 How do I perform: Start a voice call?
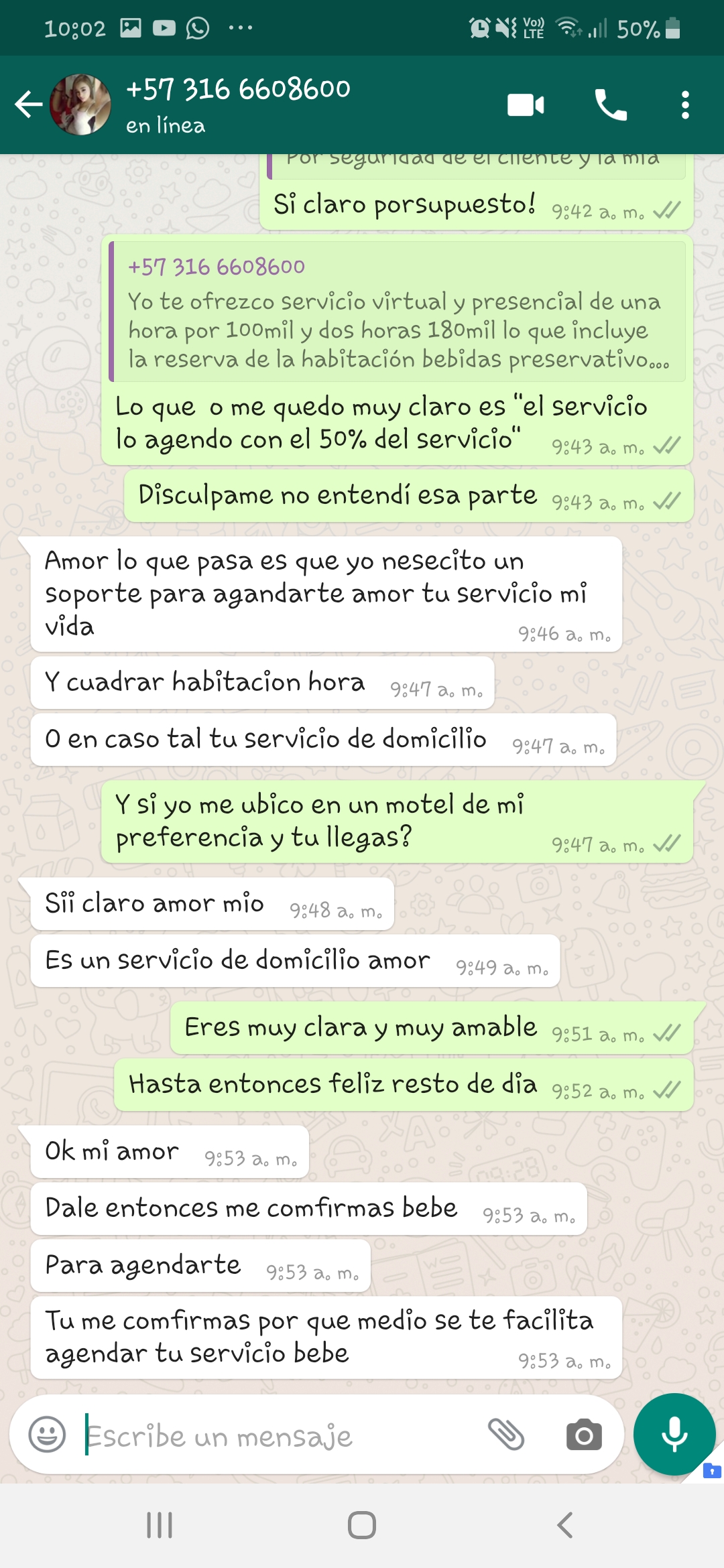[x=611, y=105]
